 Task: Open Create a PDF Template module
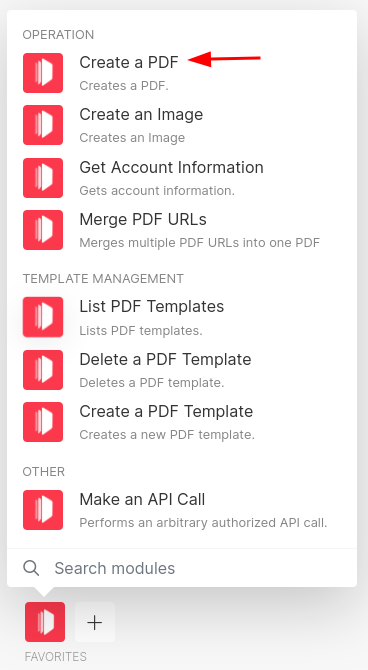tap(182, 422)
